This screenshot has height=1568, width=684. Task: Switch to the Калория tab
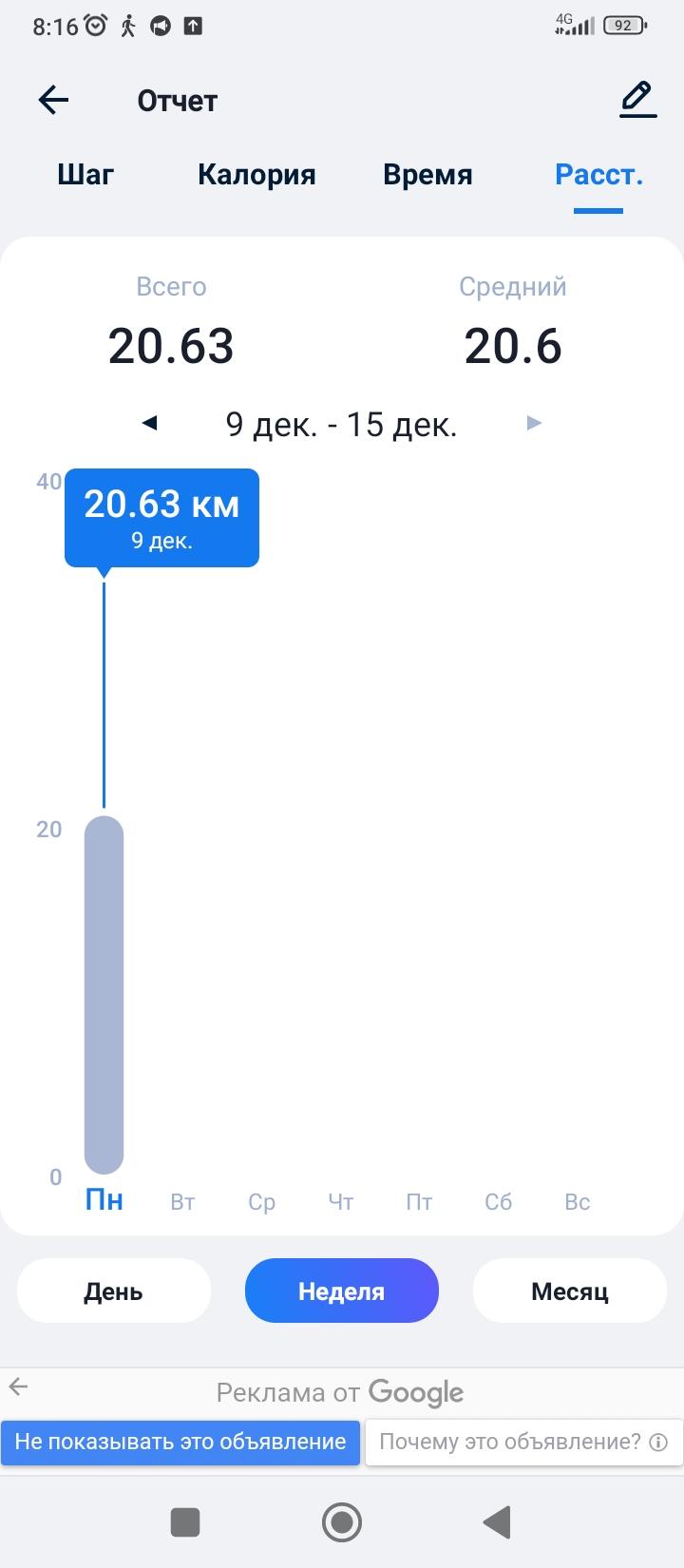pos(256,175)
